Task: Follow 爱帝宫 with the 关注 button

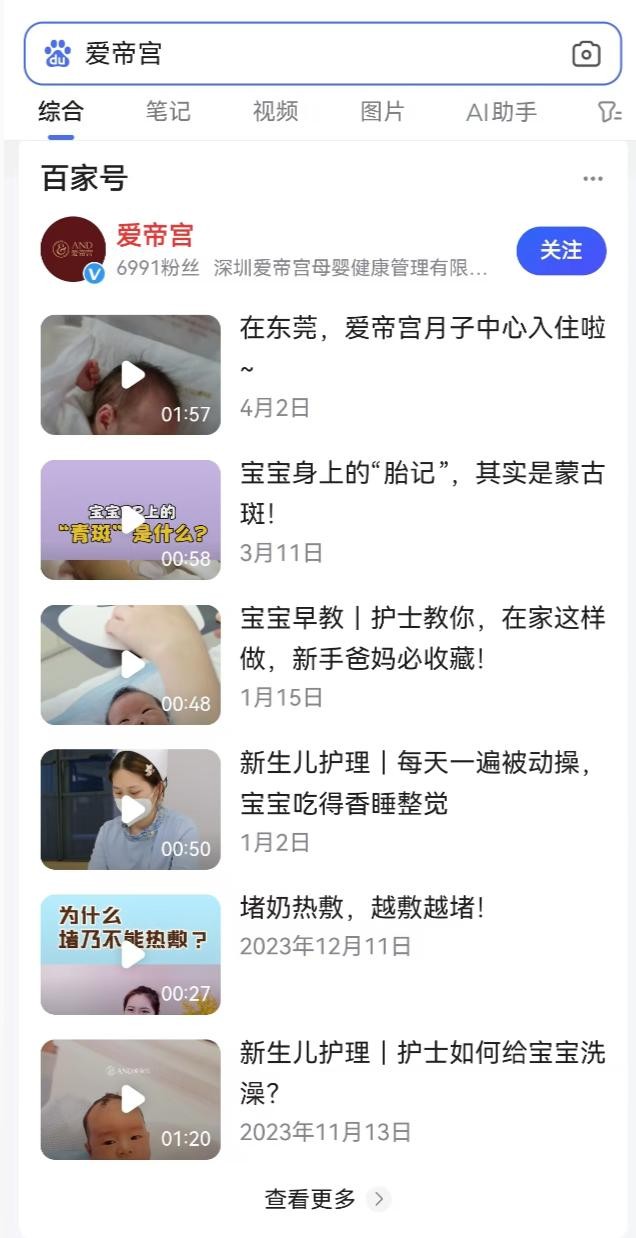Action: pos(561,250)
